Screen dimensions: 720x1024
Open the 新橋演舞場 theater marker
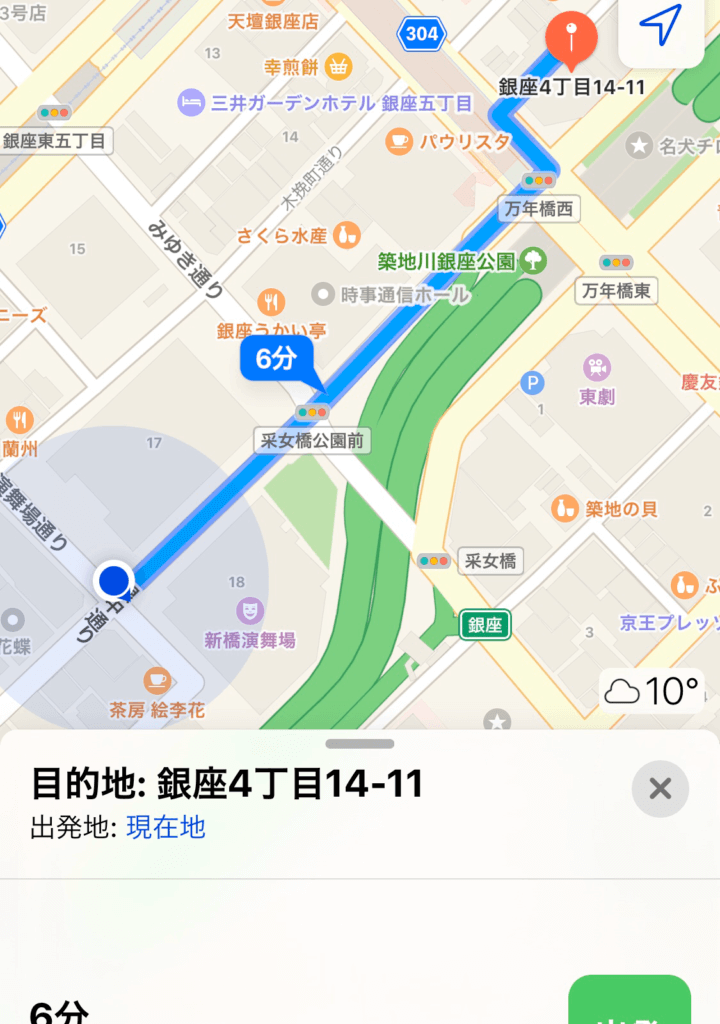[x=250, y=610]
